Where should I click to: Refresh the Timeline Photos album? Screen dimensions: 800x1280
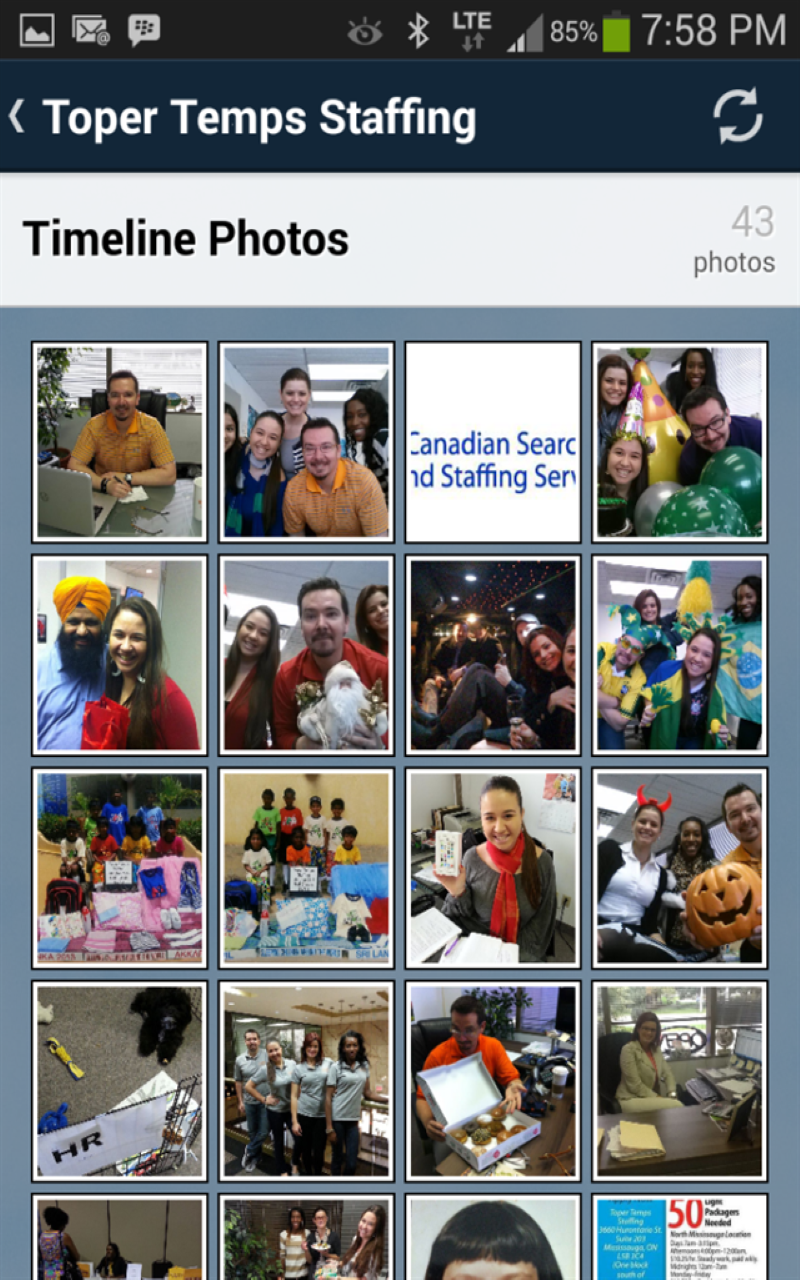[738, 117]
